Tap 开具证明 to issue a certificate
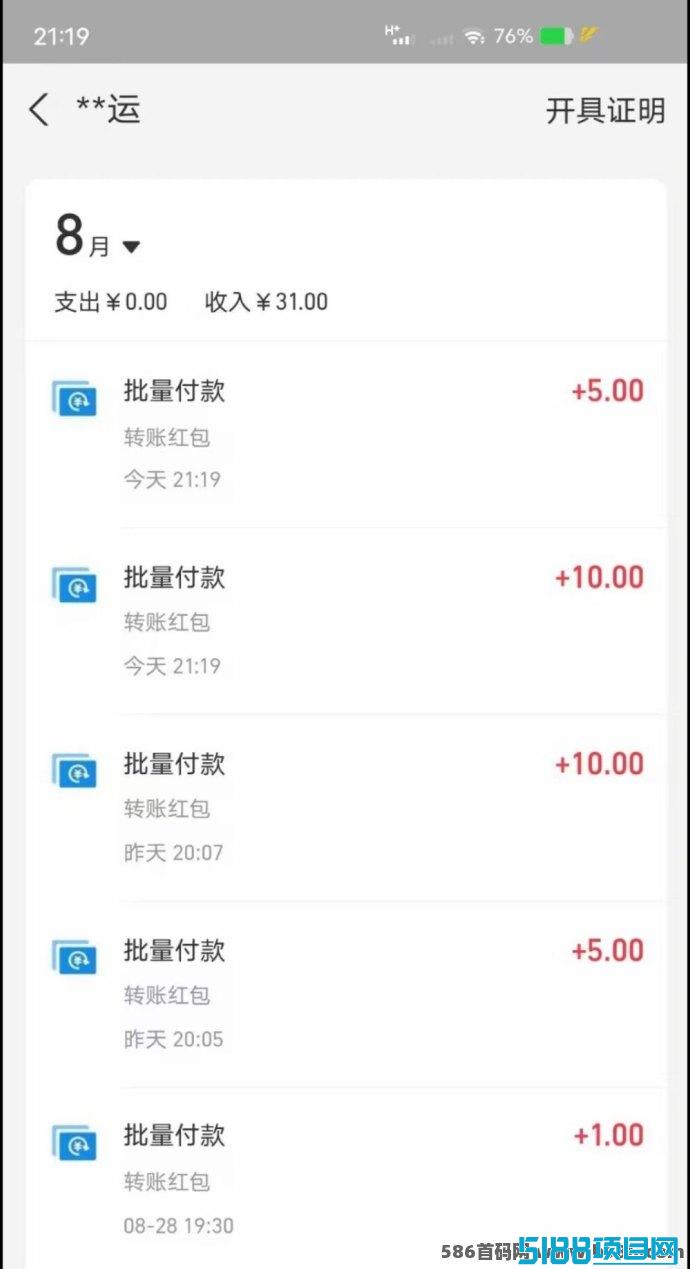Image resolution: width=690 pixels, height=1269 pixels. coord(605,110)
